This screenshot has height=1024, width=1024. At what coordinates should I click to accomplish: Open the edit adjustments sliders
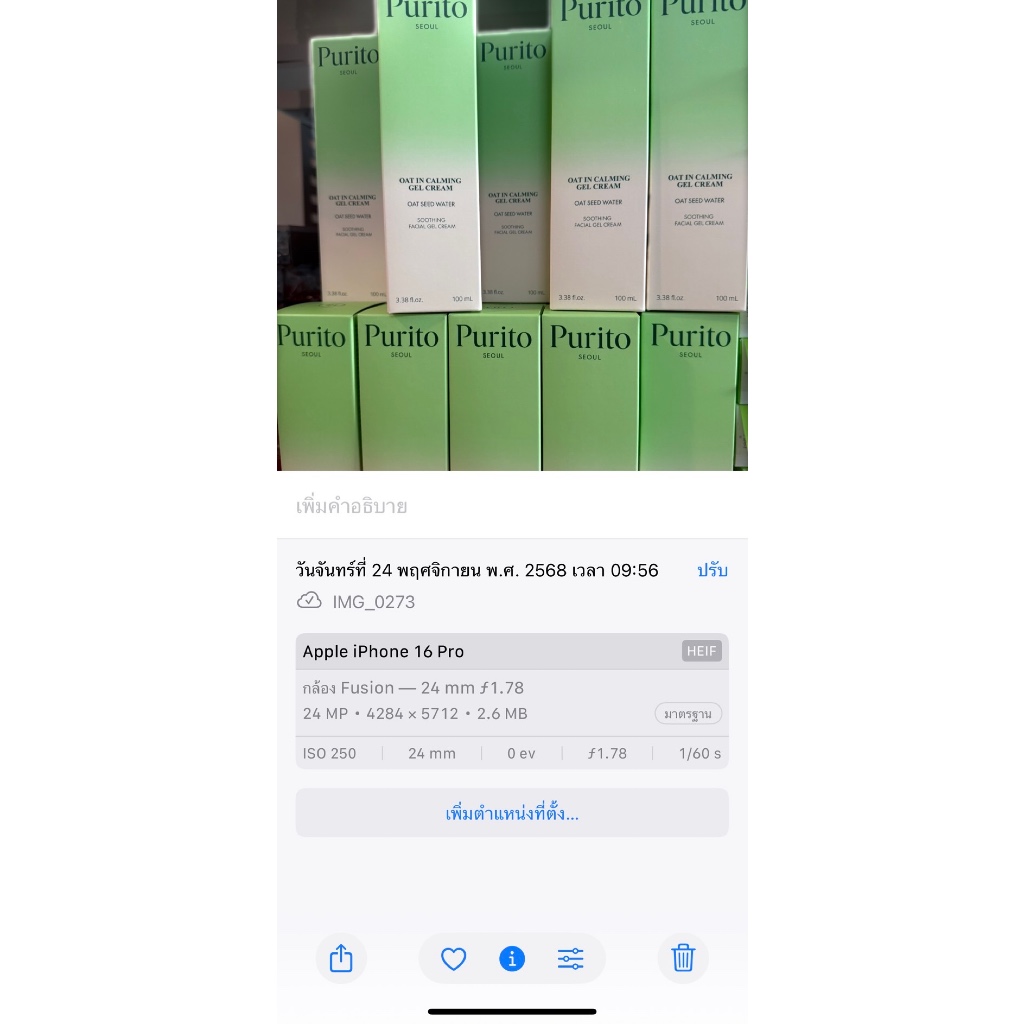[570, 959]
